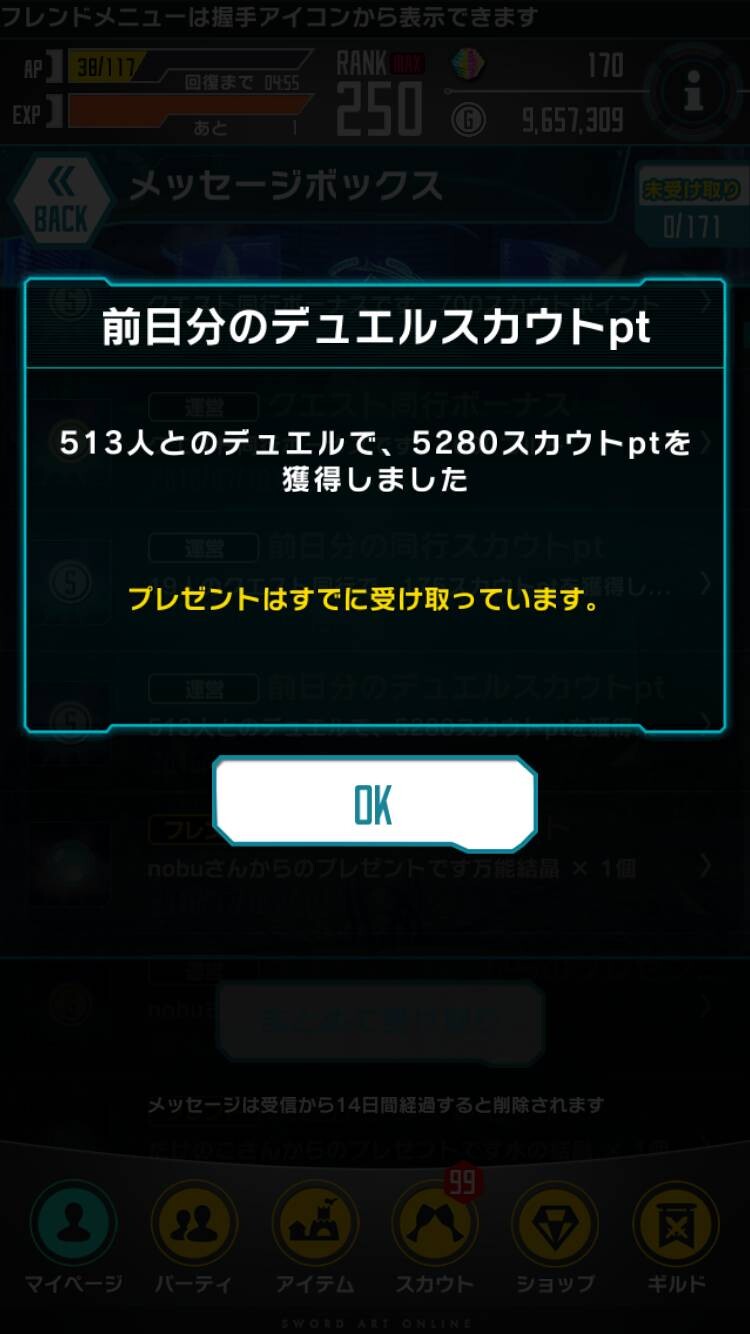
Task: Go to the ショップ tab
Action: (555, 1237)
